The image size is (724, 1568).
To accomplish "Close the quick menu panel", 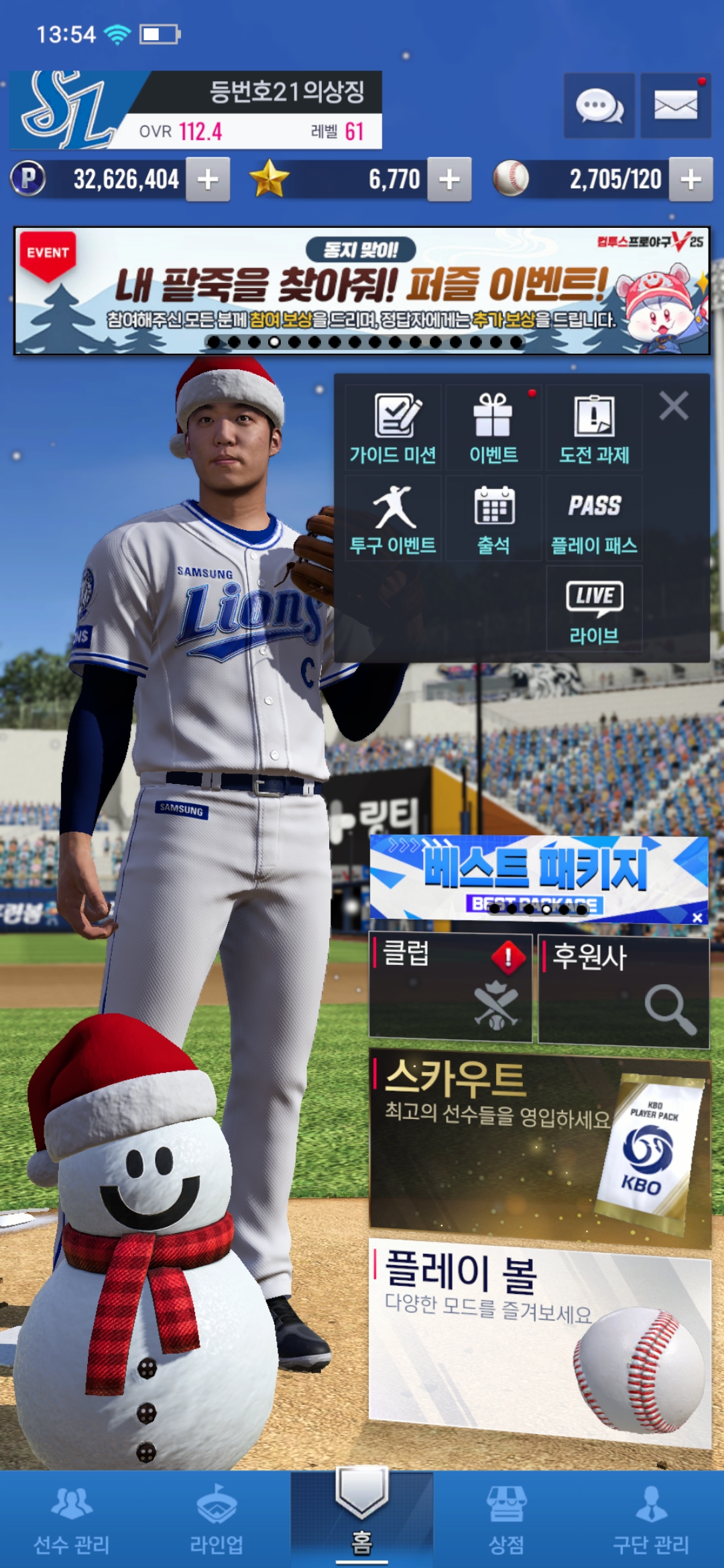I will (674, 406).
